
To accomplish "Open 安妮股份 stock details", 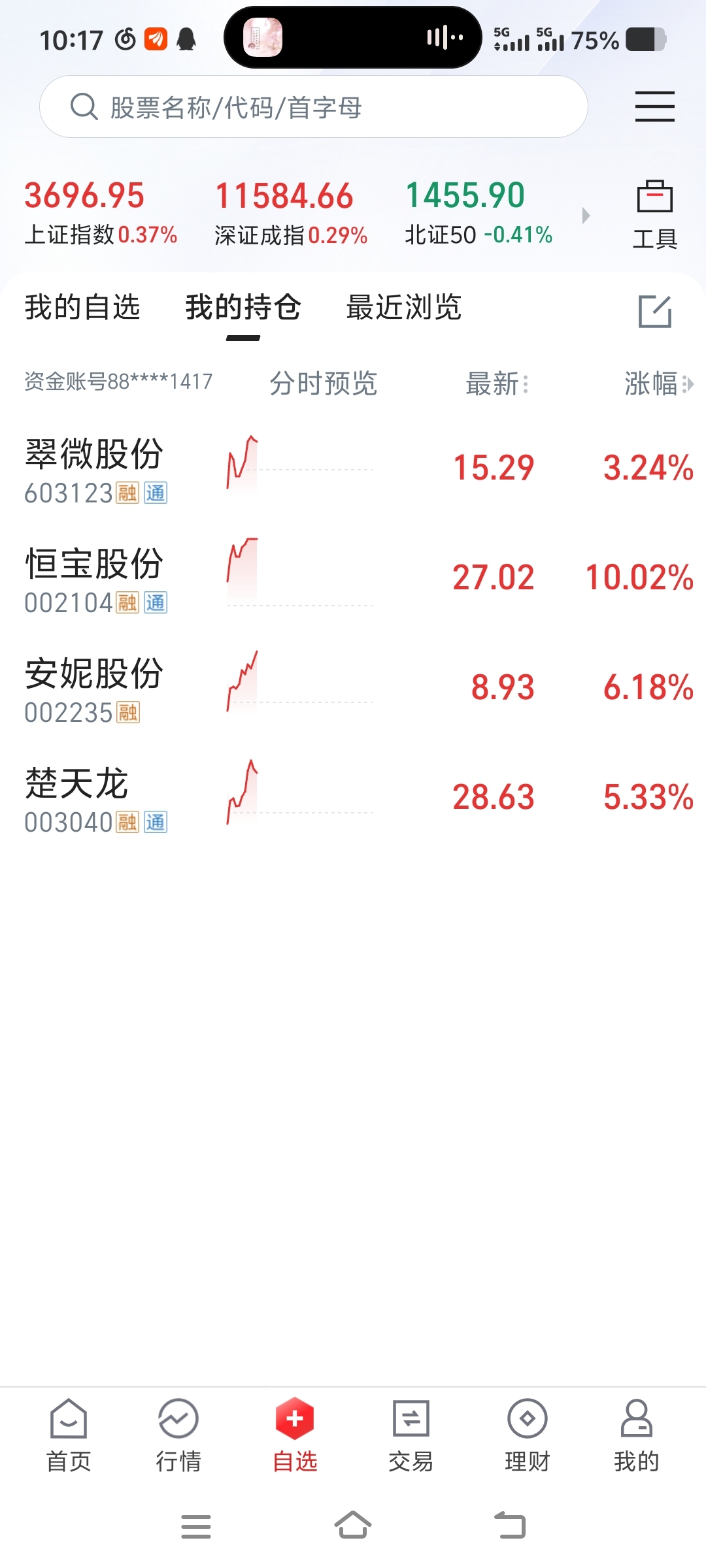I will [x=353, y=689].
